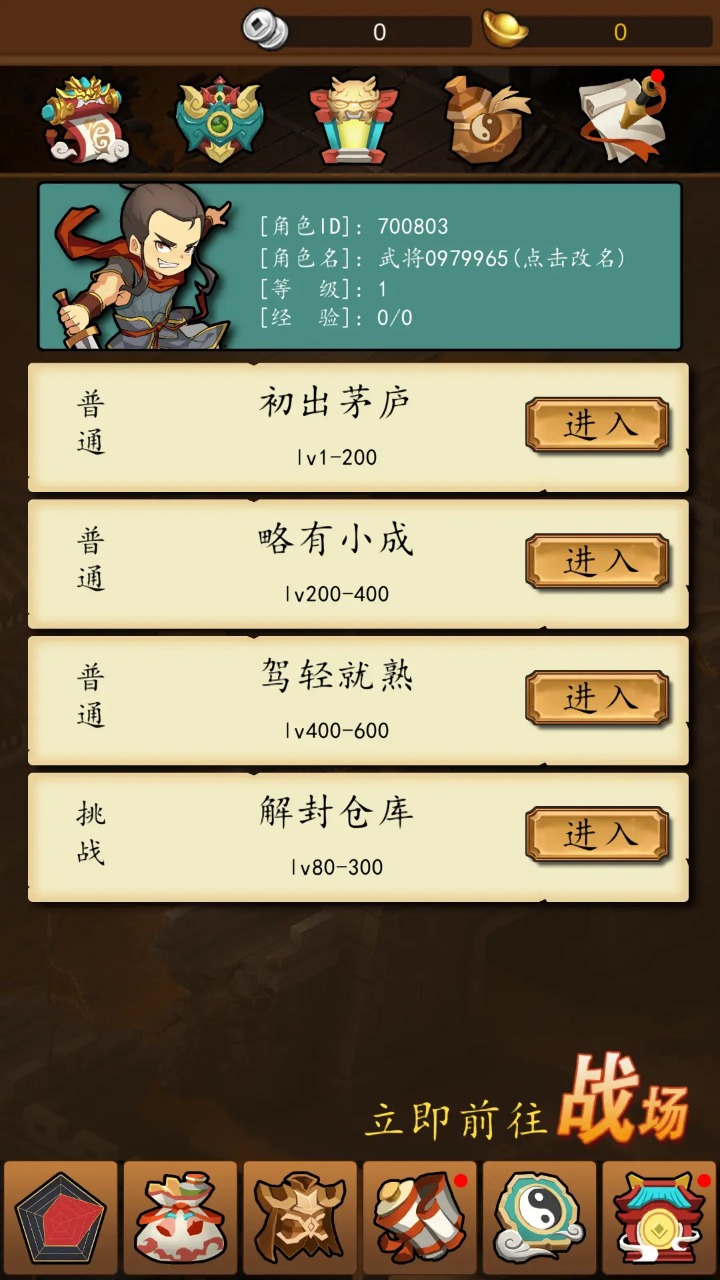The image size is (720, 1280).
Task: Open the green gem shield emblem icon
Action: tap(220, 120)
